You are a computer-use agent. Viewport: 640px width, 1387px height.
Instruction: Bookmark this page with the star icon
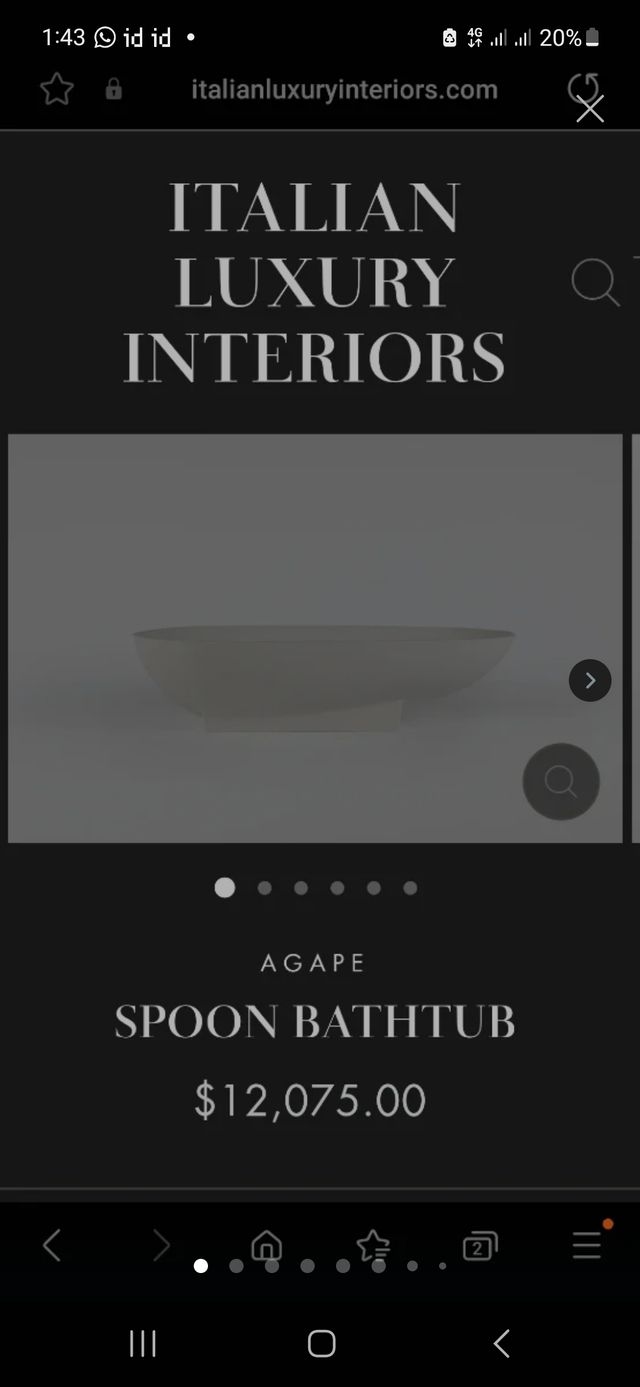point(57,90)
